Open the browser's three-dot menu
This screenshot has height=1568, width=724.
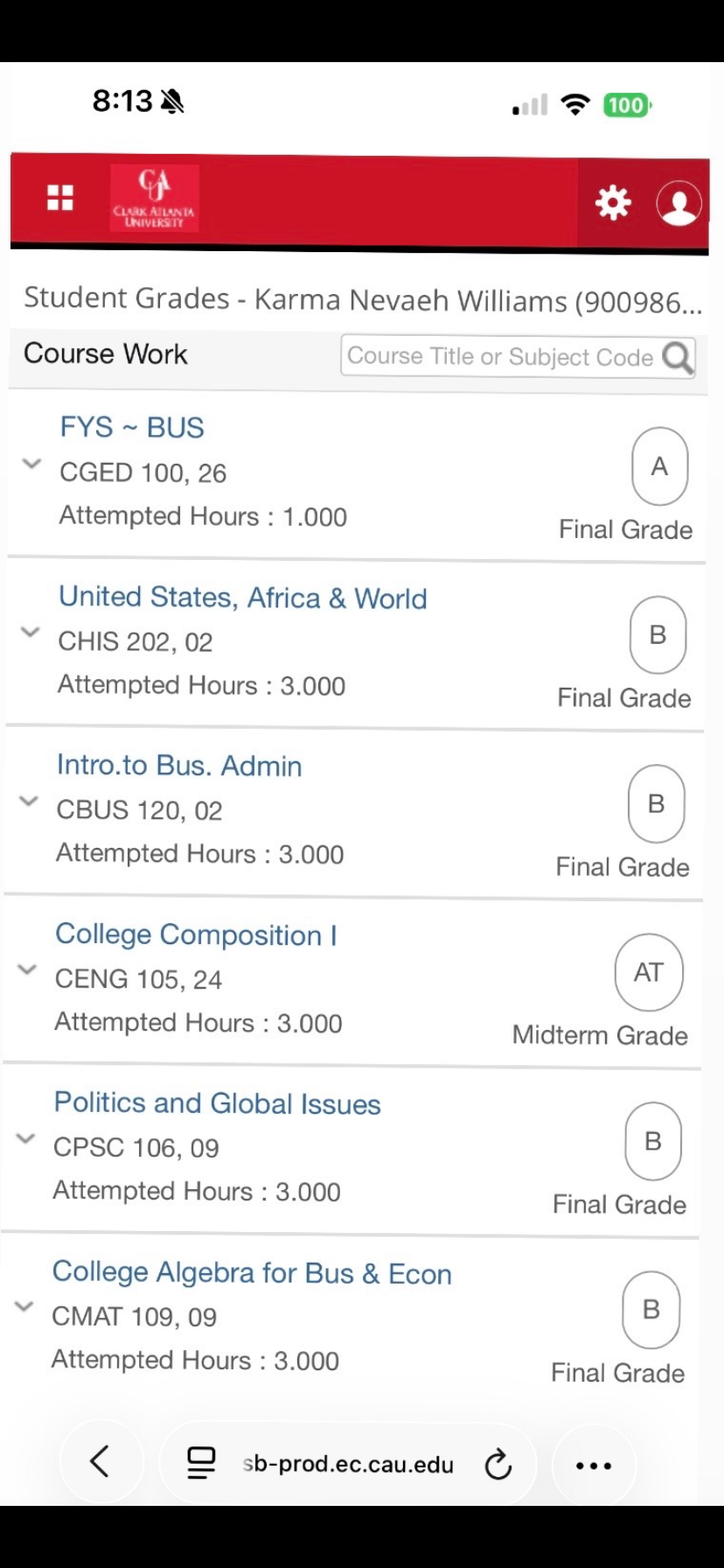tap(594, 1465)
